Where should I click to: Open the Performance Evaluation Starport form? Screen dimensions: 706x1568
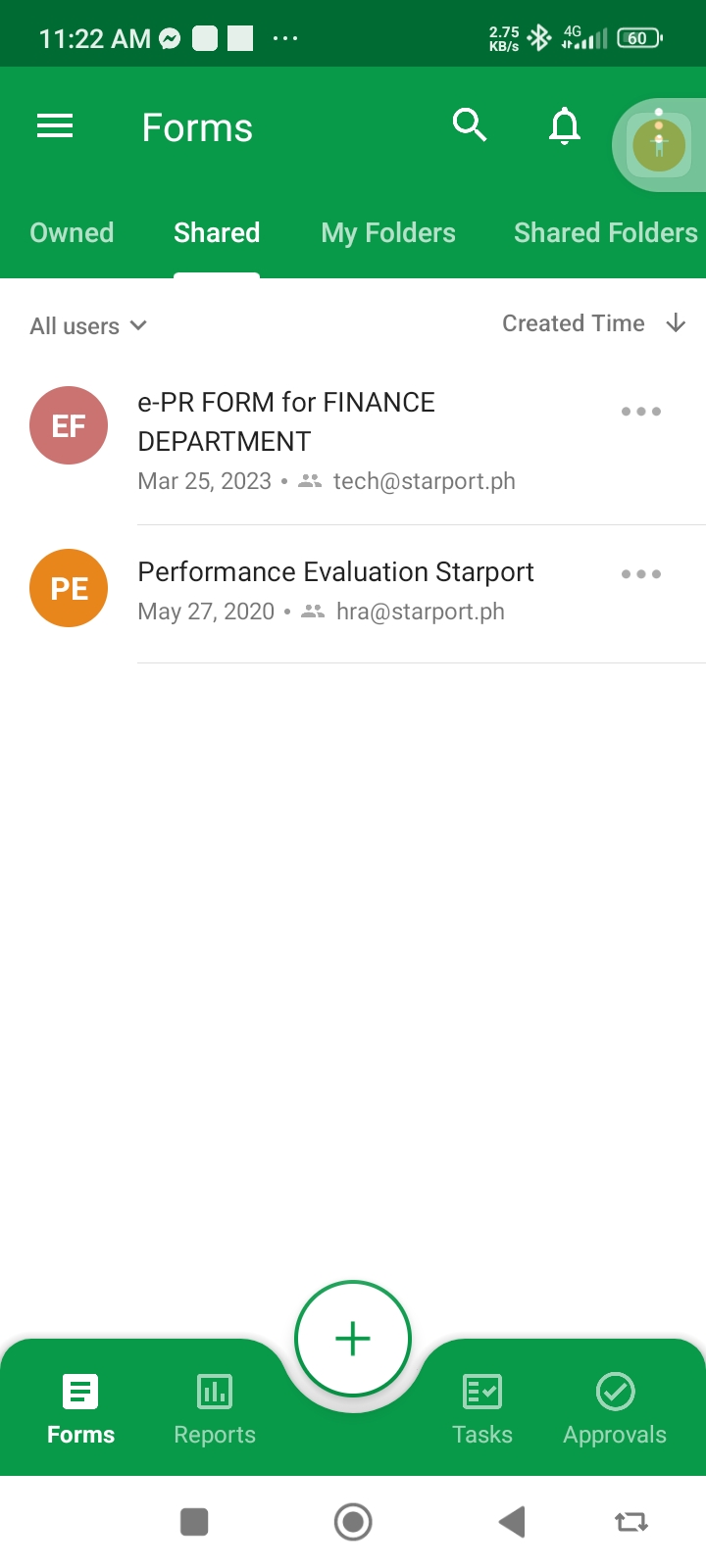tap(335, 572)
